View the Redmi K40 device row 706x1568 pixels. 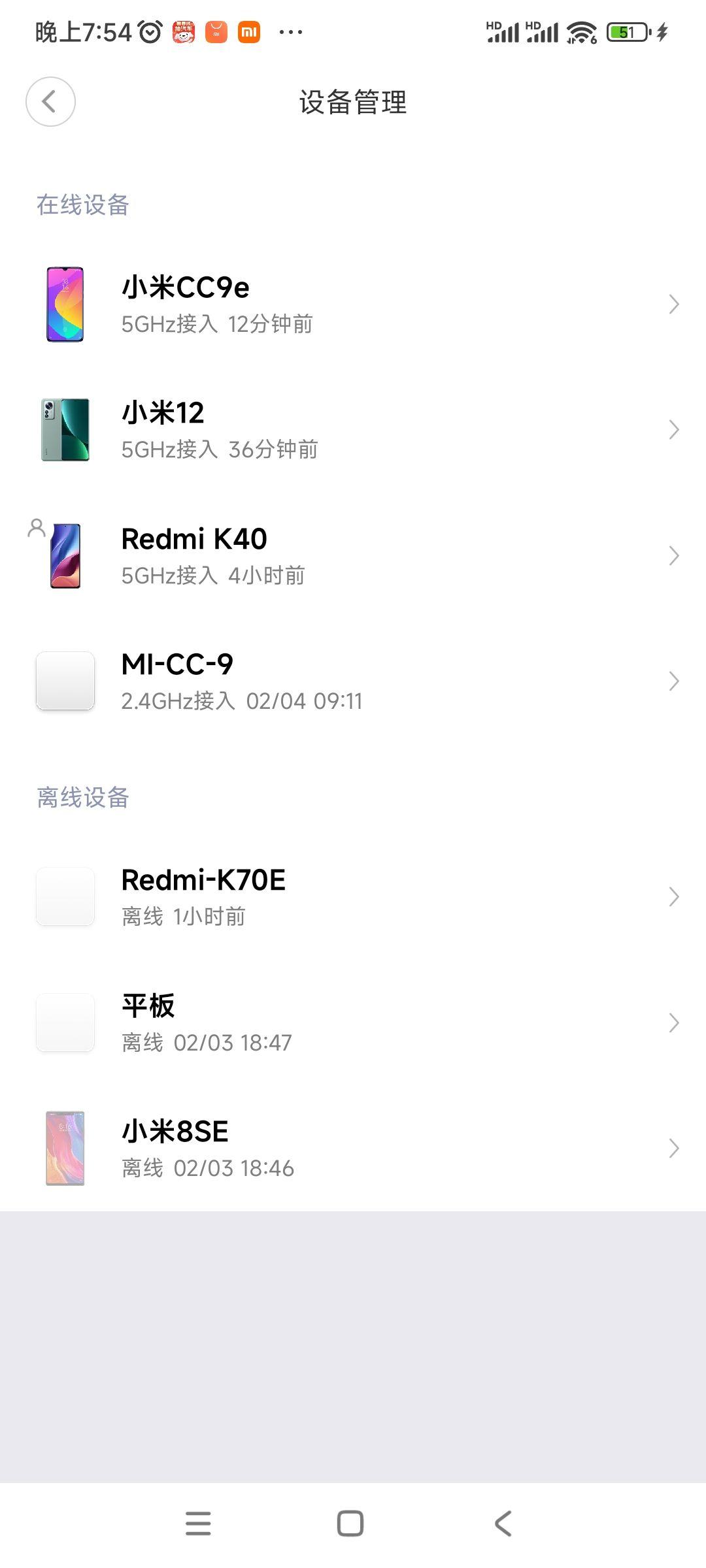pos(353,556)
